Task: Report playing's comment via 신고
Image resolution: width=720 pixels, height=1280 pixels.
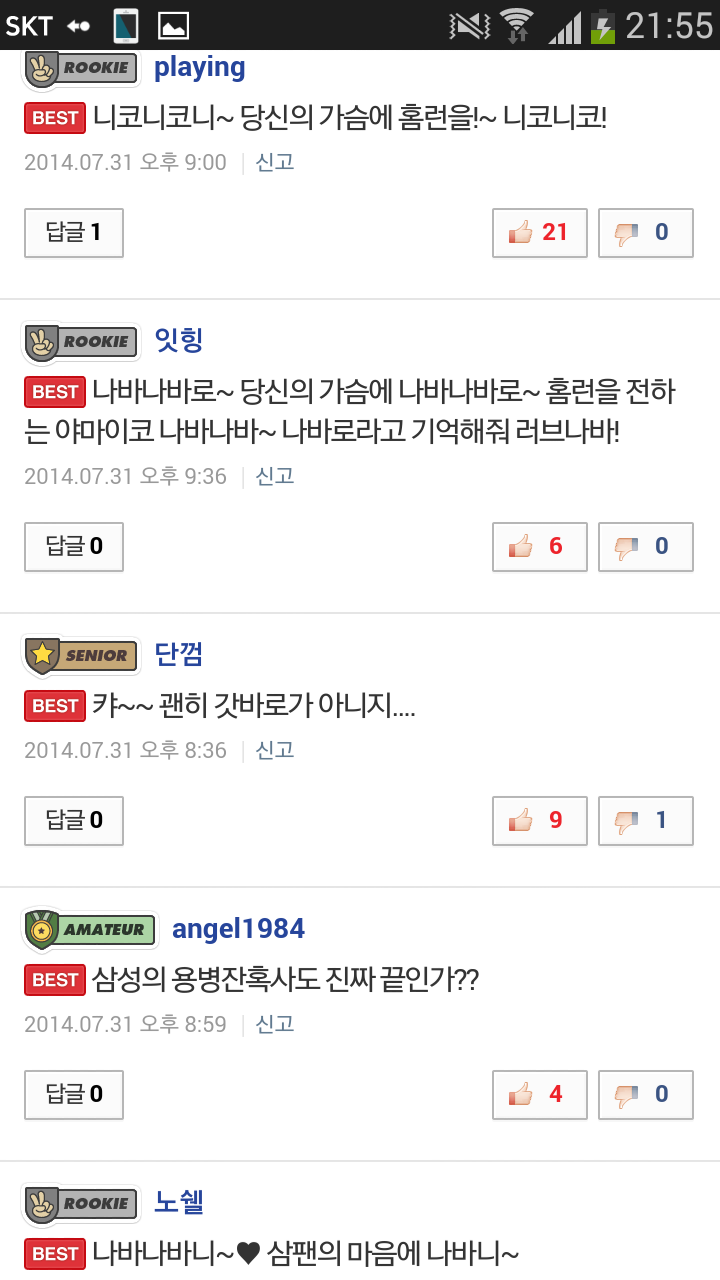Action: click(x=275, y=162)
